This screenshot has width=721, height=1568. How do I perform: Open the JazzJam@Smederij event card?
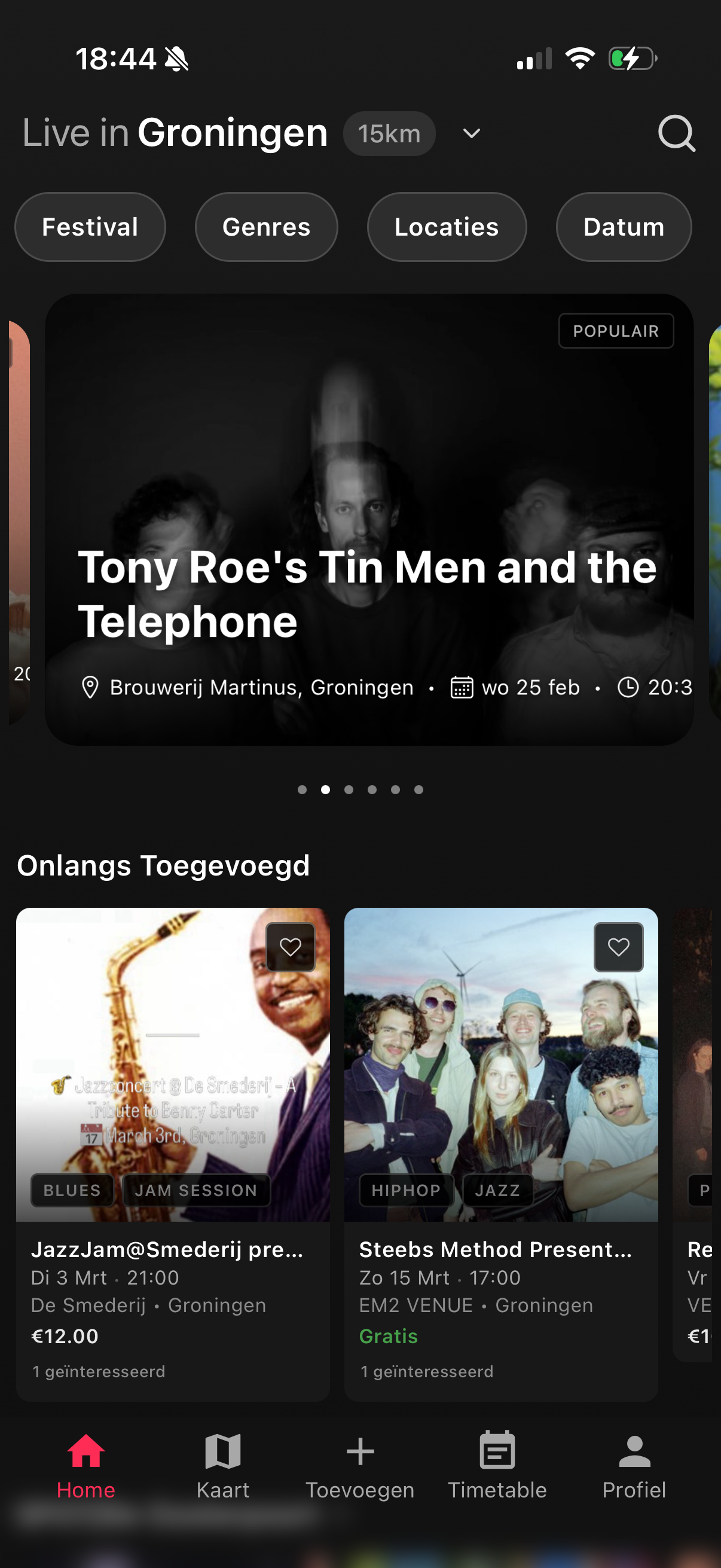[173, 1279]
